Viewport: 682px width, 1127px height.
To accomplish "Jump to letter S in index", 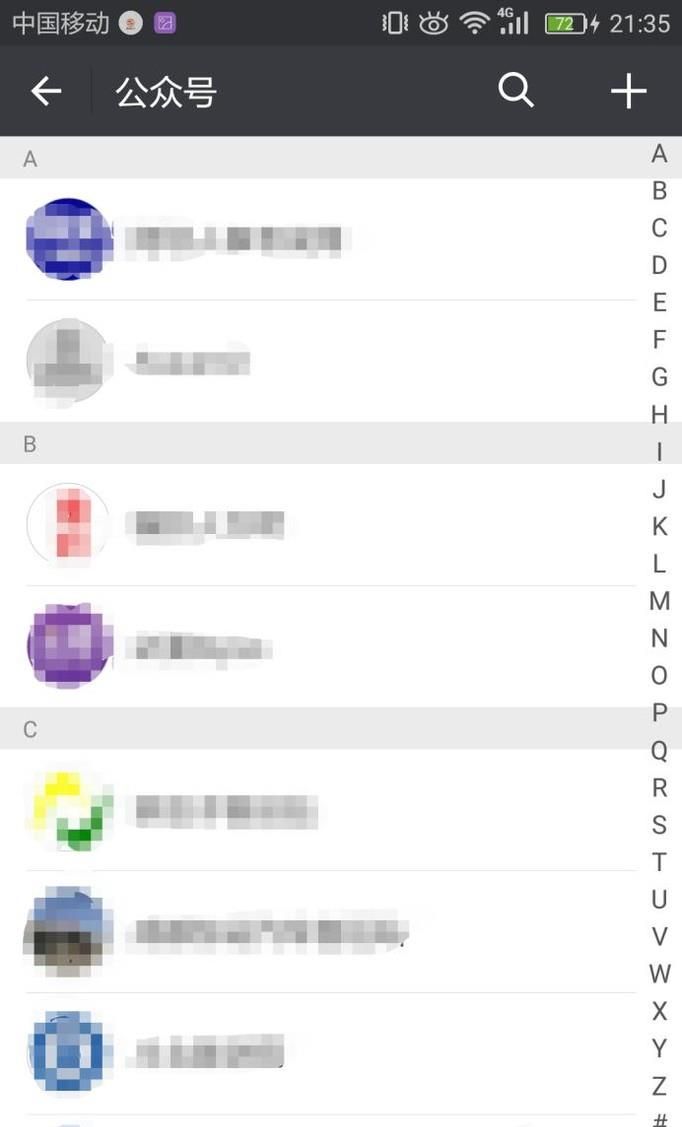I will pos(659,825).
